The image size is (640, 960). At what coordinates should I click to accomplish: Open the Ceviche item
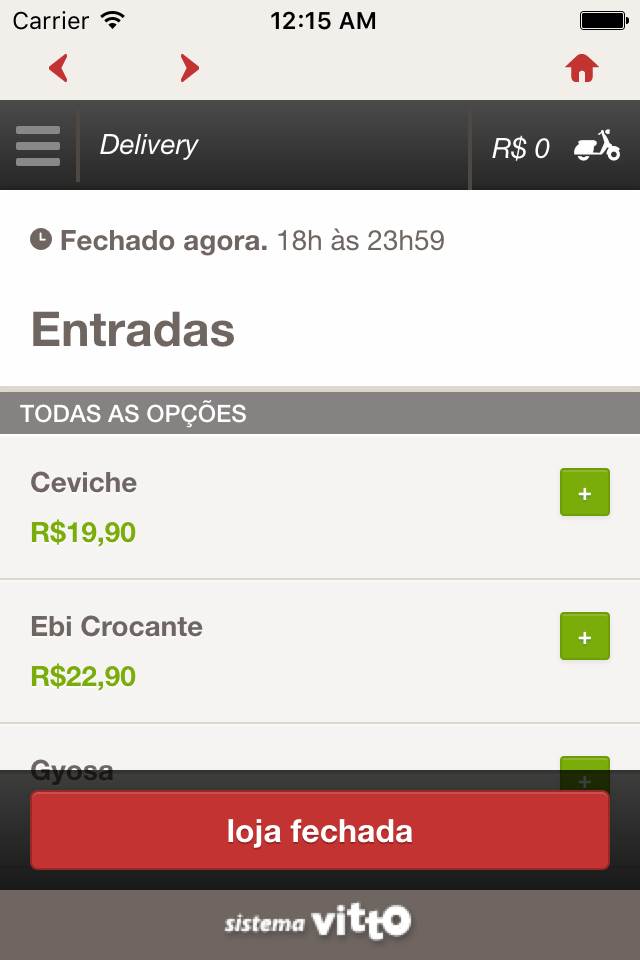[x=84, y=483]
